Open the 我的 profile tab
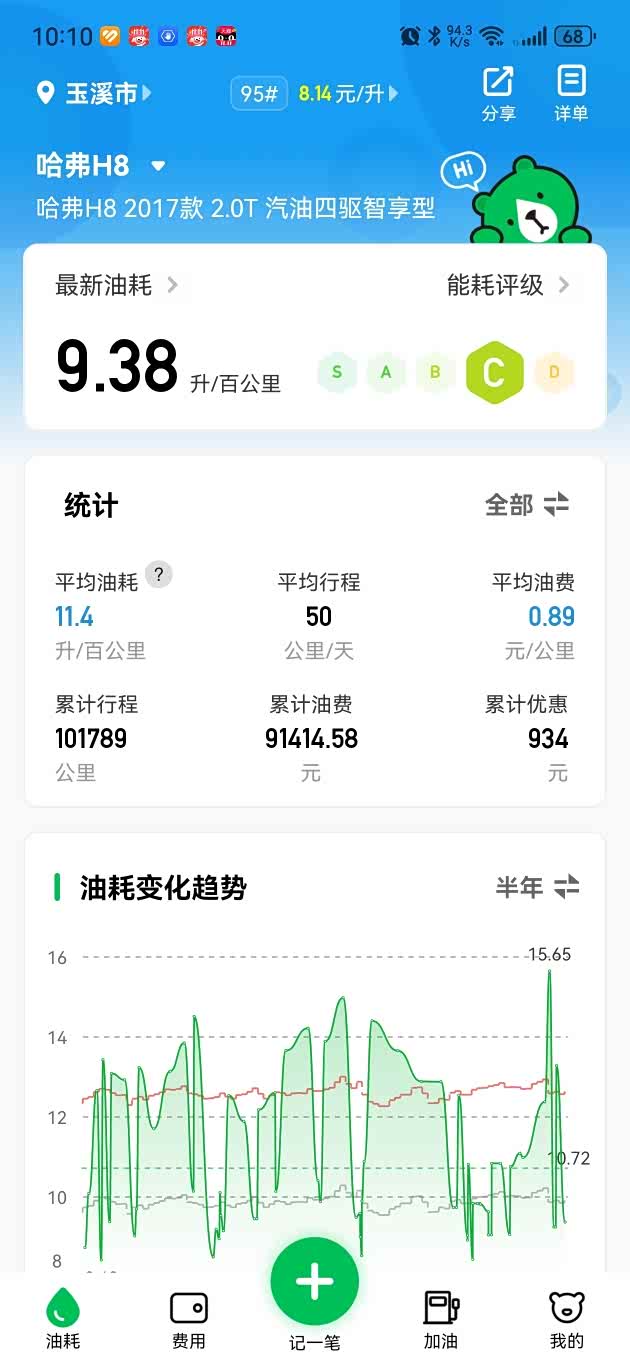630x1360 pixels. click(567, 1319)
